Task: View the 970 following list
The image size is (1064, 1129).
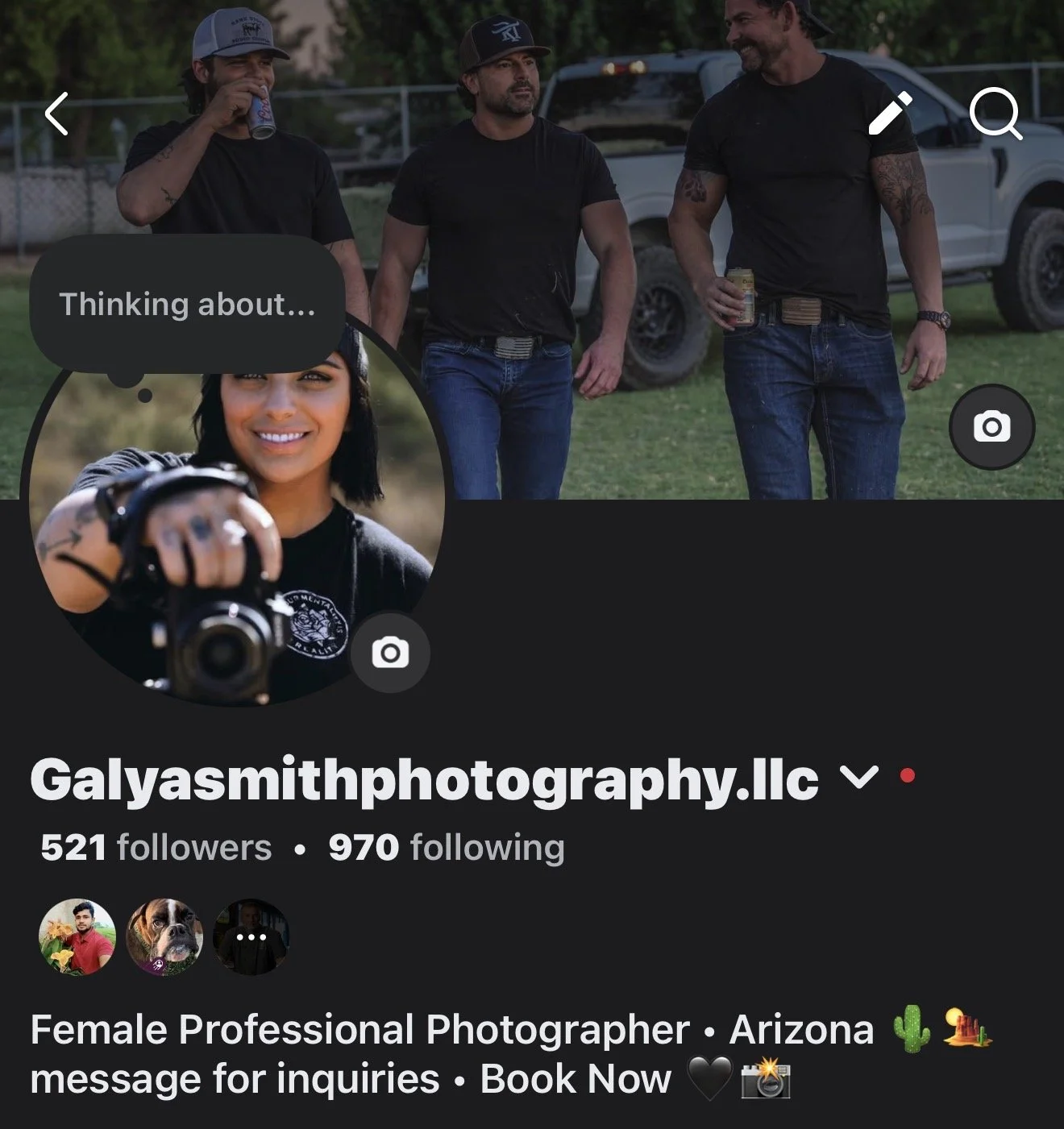Action: [447, 848]
